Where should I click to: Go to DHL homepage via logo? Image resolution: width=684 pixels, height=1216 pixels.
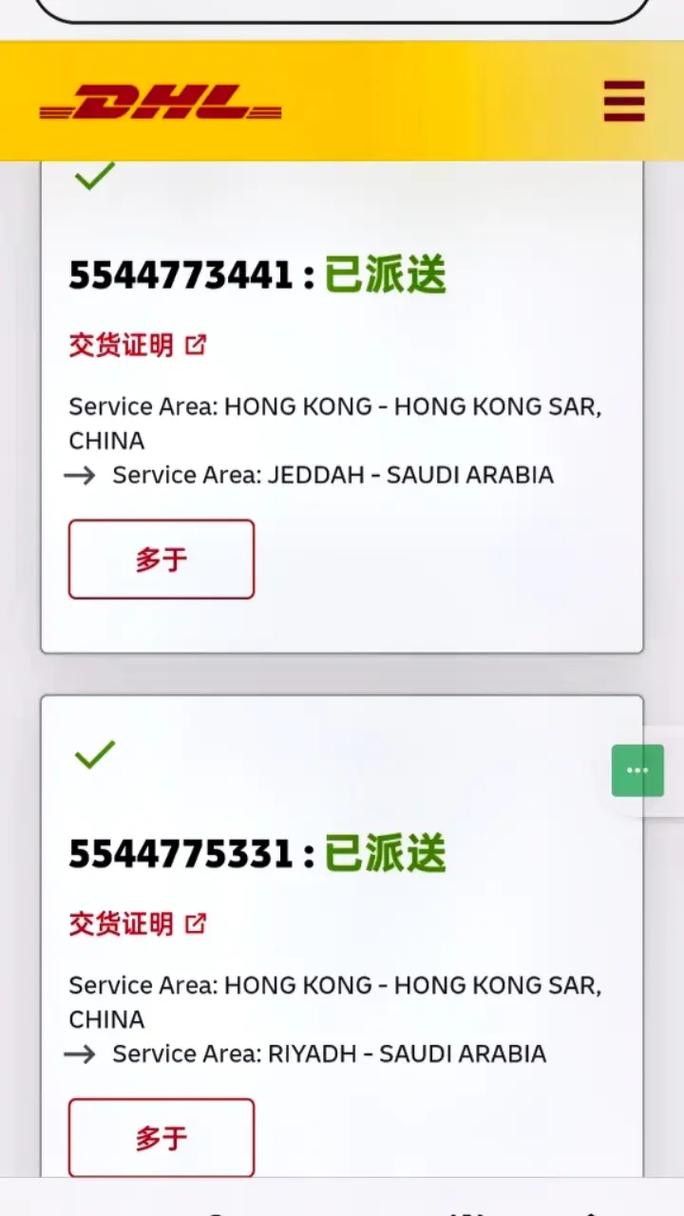point(160,102)
